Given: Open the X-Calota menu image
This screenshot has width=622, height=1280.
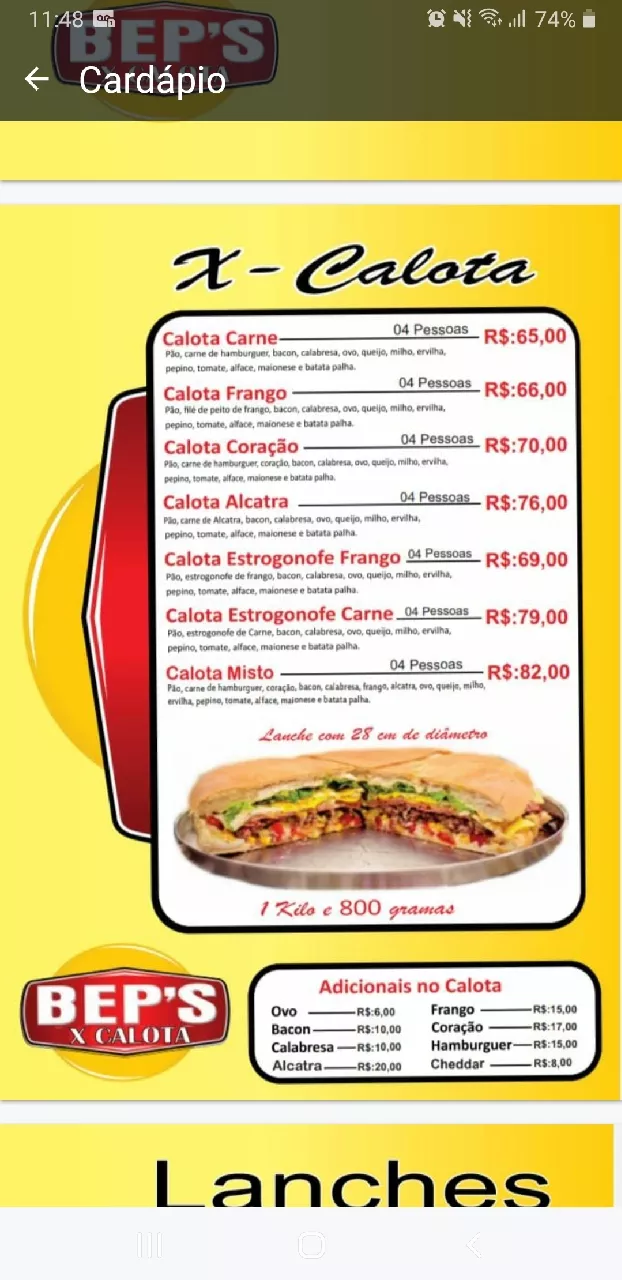Looking at the screenshot, I should coord(310,650).
